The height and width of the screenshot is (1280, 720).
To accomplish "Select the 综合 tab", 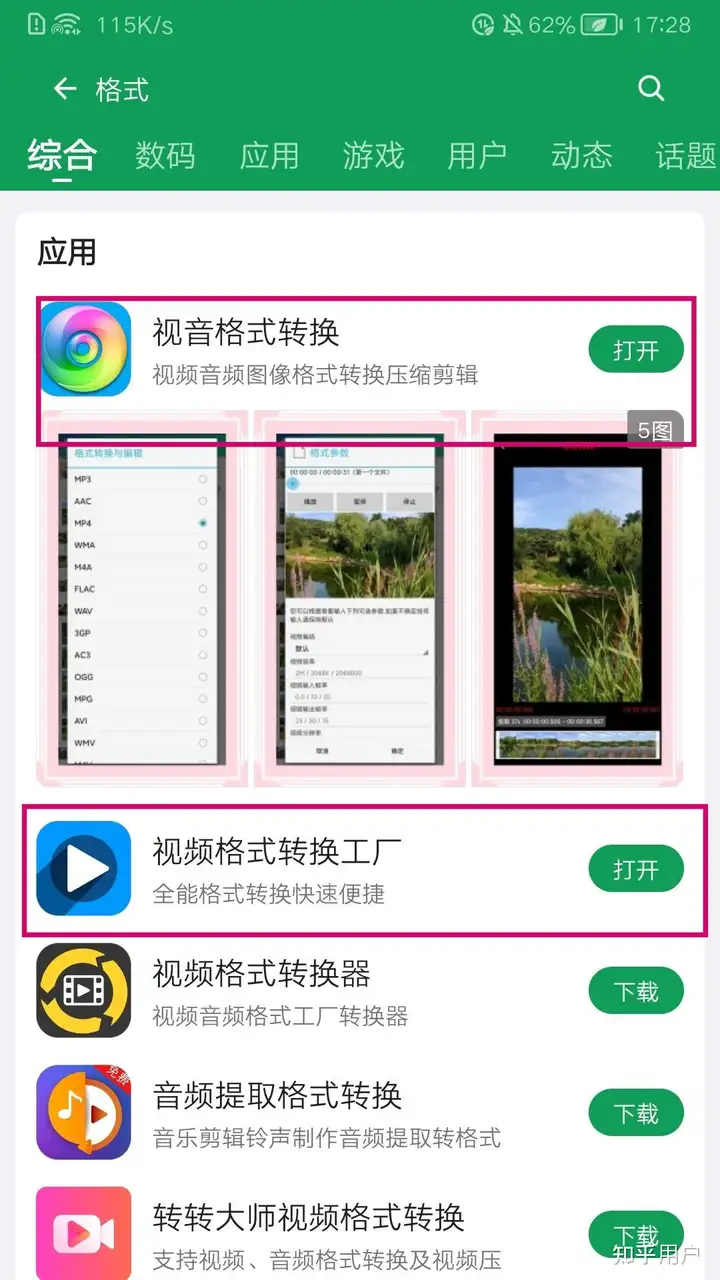I will click(62, 156).
